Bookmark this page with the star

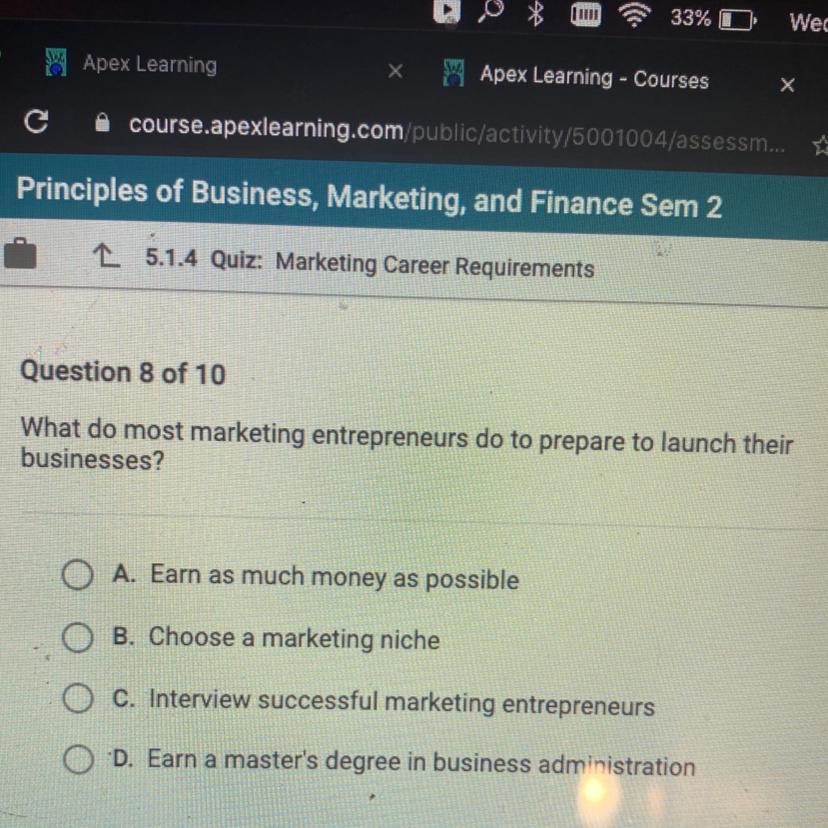(819, 147)
